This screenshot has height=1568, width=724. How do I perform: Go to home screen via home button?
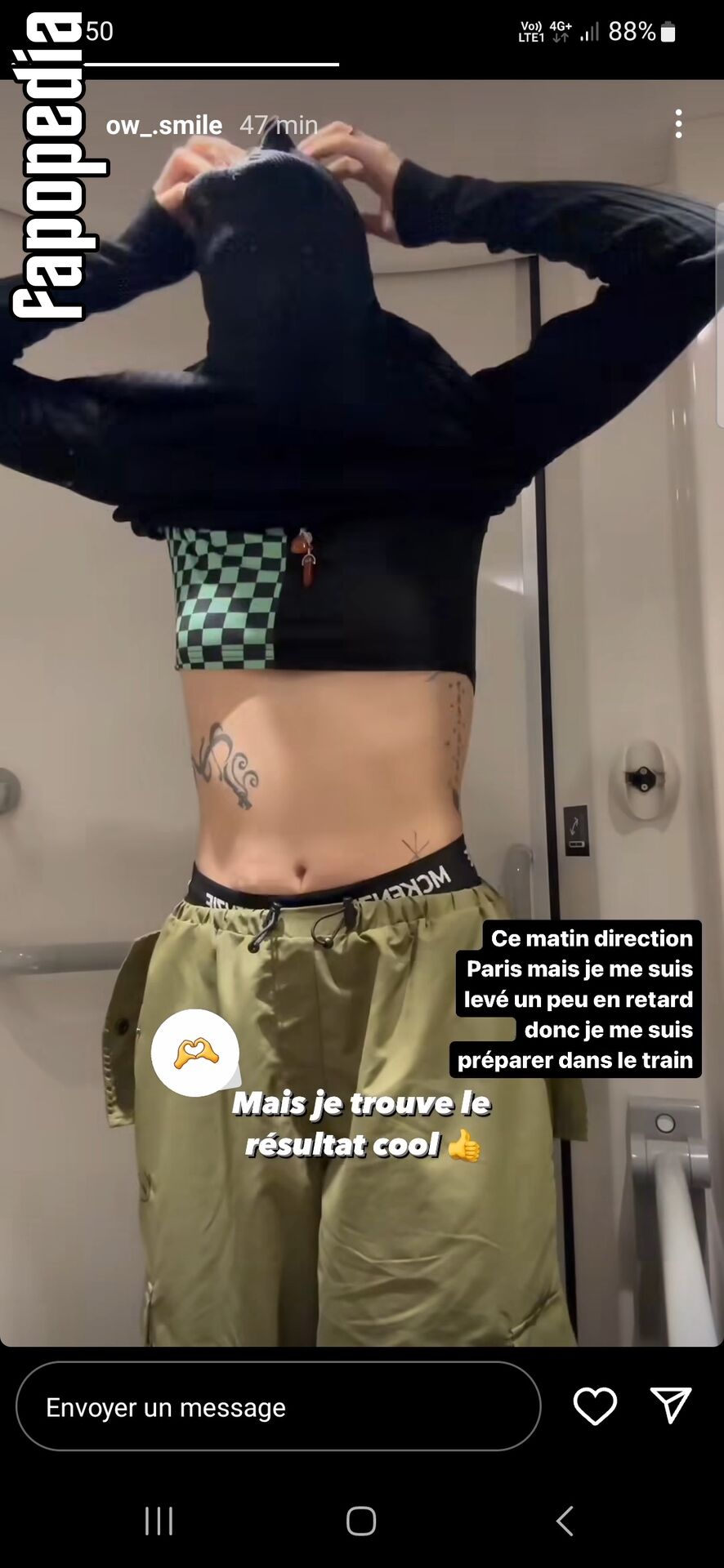click(x=361, y=1521)
